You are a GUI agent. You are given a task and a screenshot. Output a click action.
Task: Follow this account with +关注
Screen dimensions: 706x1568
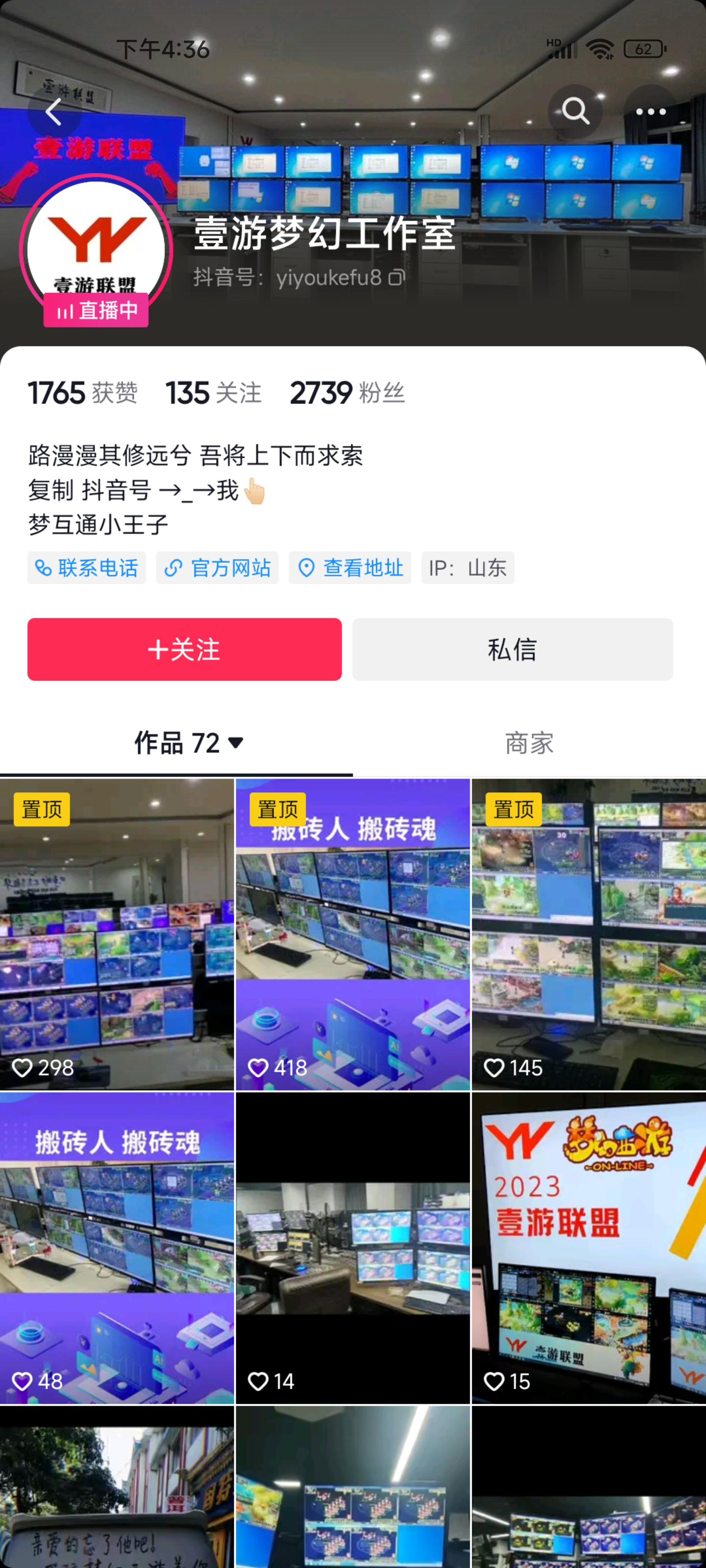point(184,649)
